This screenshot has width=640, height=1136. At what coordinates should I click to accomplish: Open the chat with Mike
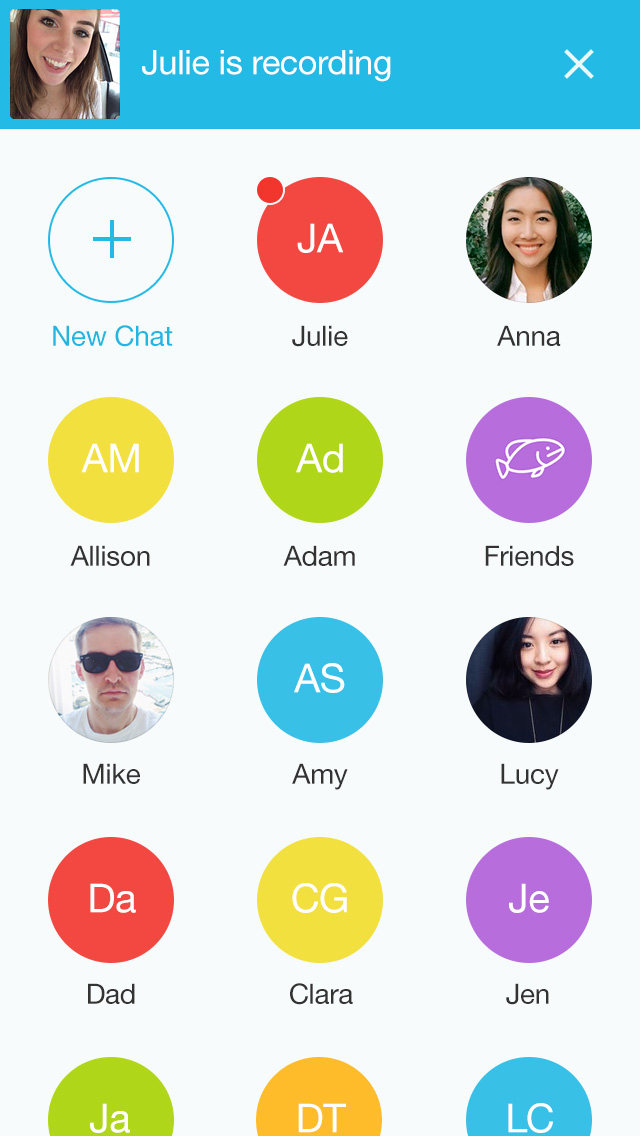(x=111, y=680)
